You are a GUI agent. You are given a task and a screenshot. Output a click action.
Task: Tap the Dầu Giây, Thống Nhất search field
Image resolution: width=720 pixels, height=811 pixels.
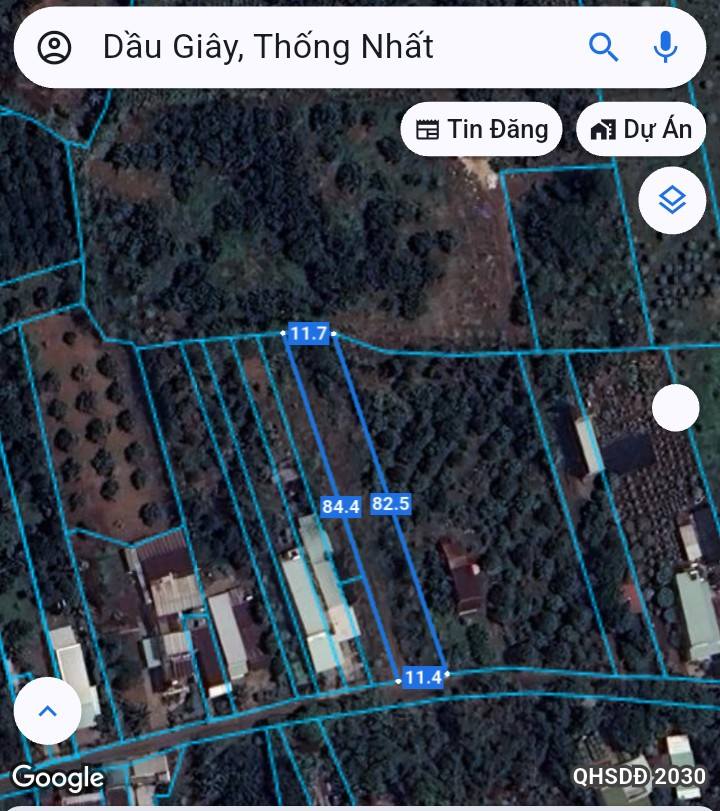300,47
